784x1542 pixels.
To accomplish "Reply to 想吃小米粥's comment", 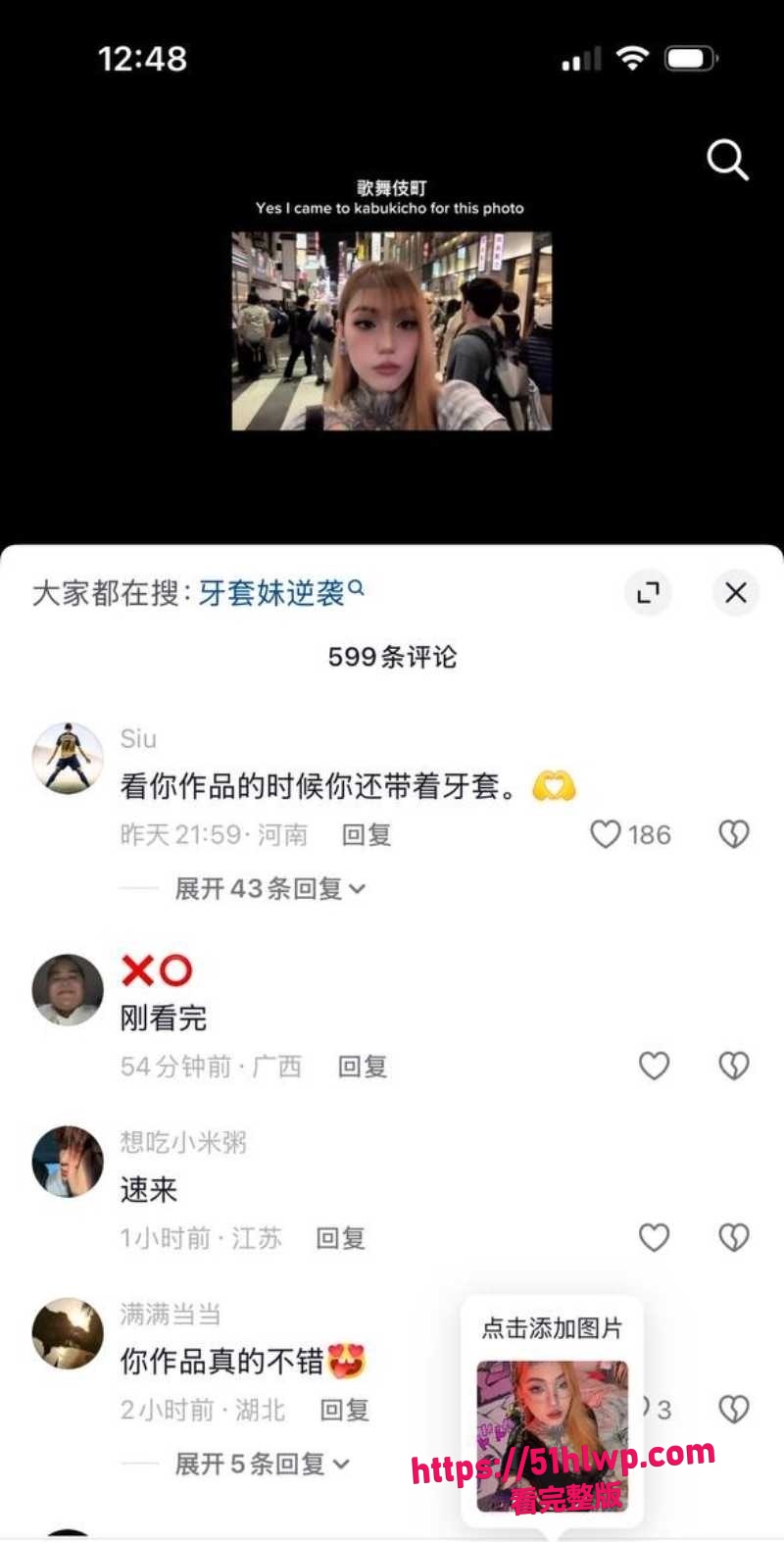I will [x=340, y=1238].
